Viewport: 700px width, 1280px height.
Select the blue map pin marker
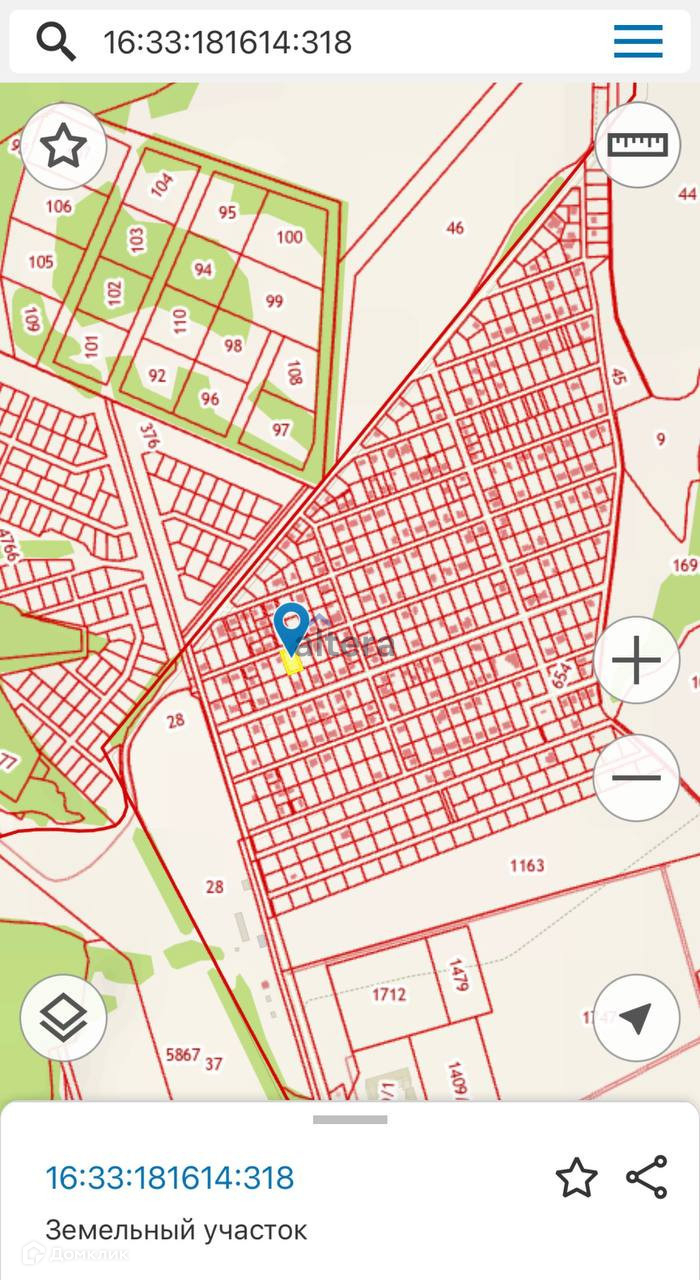[x=291, y=629]
